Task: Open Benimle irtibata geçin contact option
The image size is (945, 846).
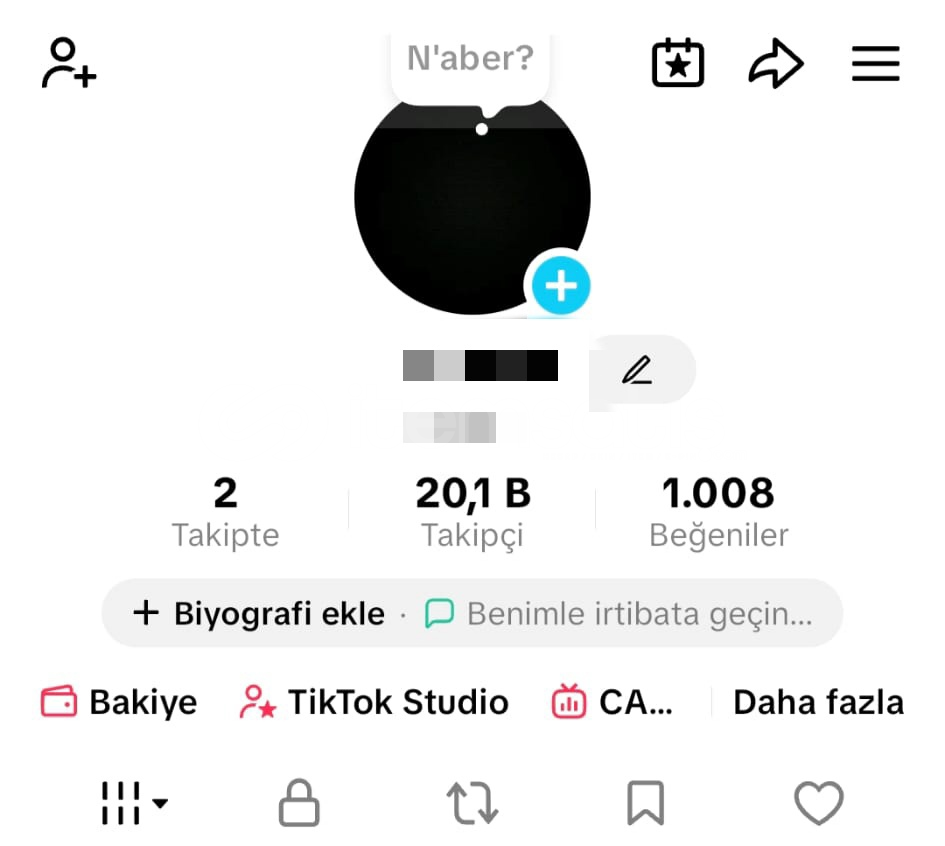Action: tap(620, 613)
